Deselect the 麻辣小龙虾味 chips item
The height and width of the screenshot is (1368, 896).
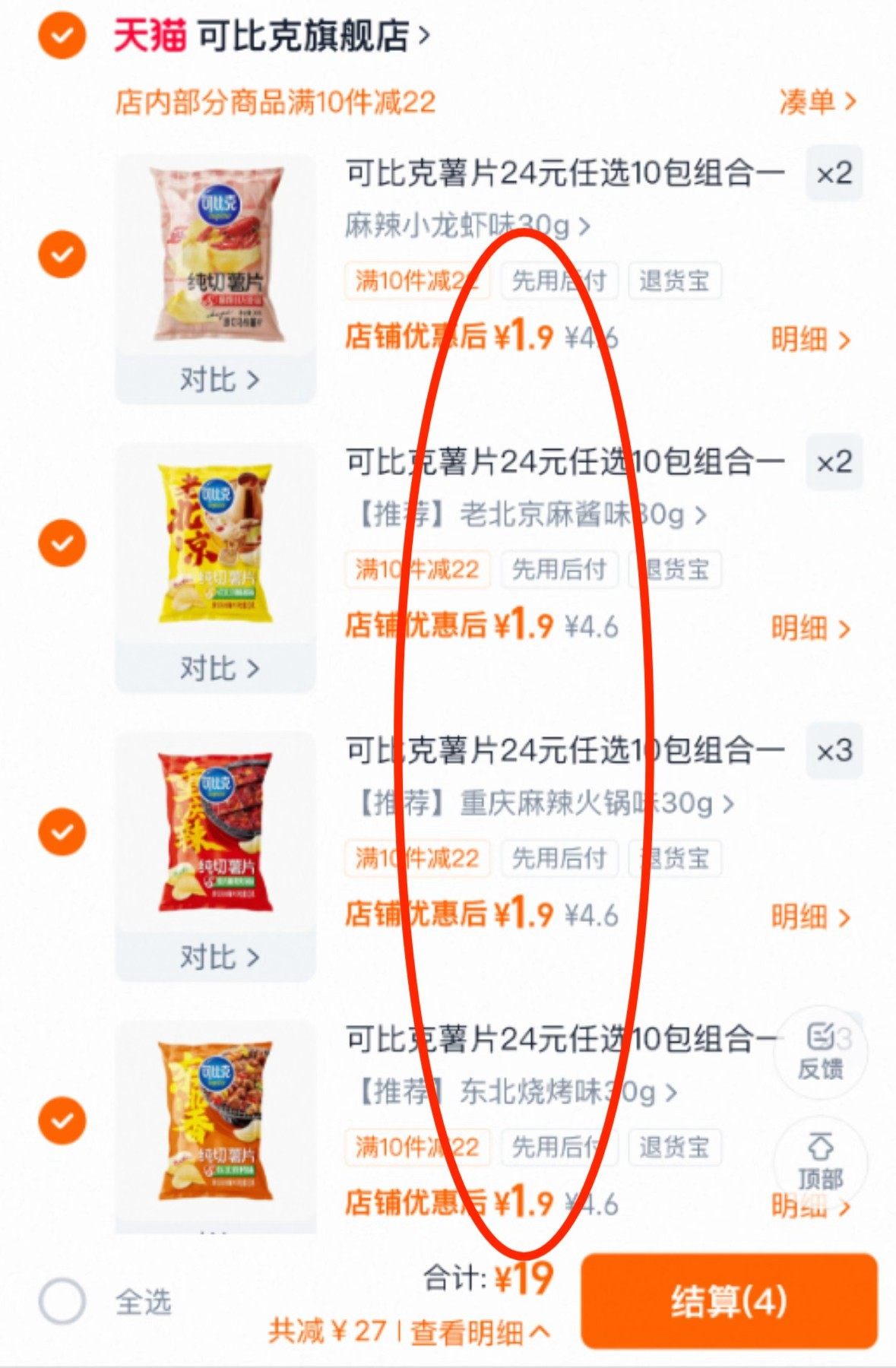pyautogui.click(x=62, y=255)
